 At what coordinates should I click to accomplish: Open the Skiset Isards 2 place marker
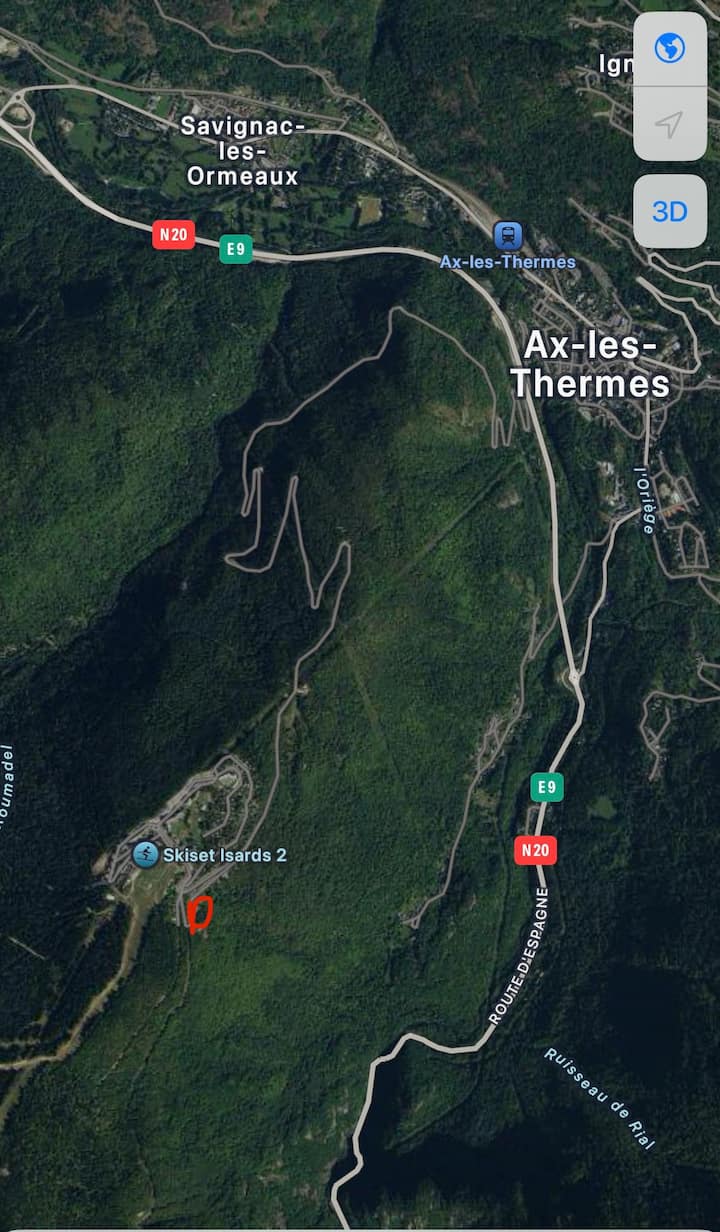pyautogui.click(x=146, y=855)
